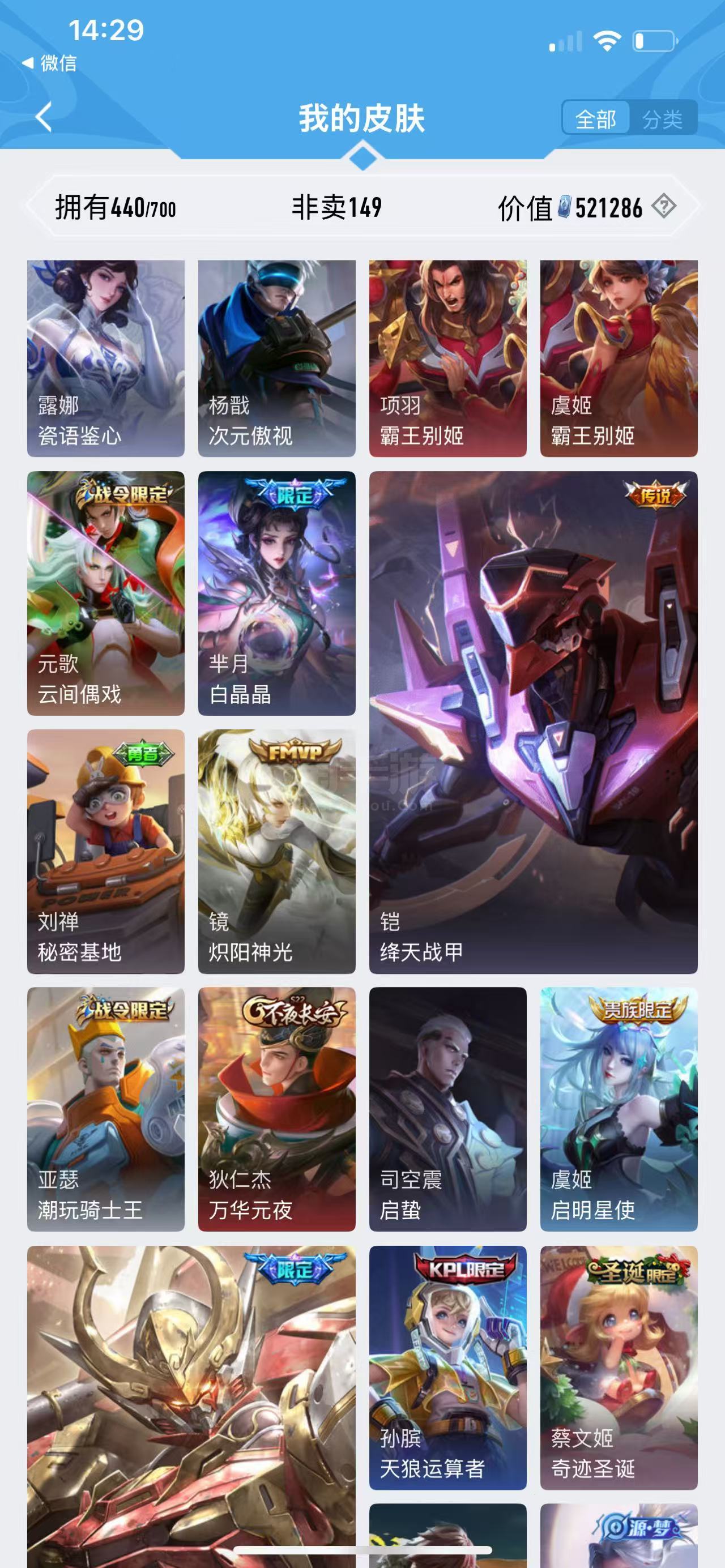
Task: Open the 价值 help question-mark icon
Action: pos(663,207)
